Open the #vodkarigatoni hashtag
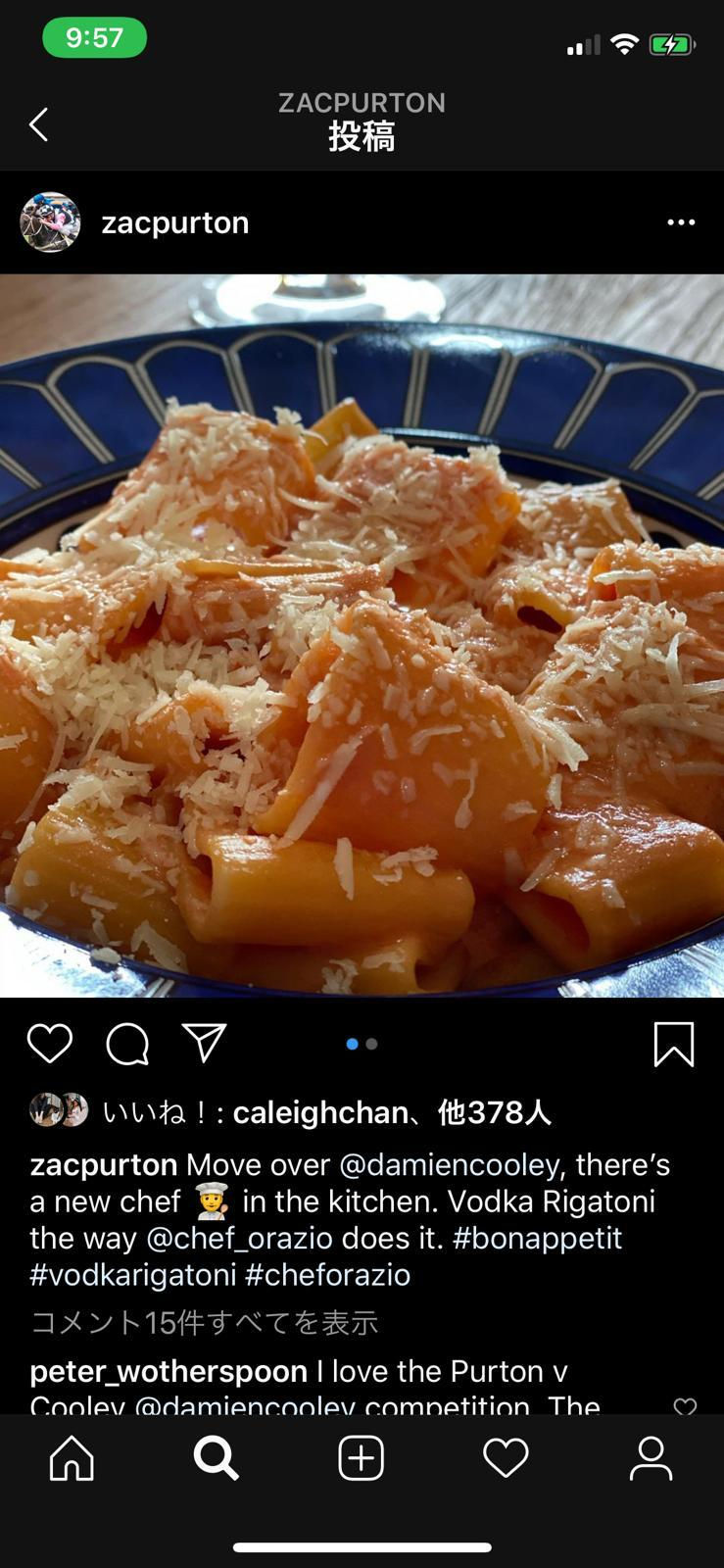 tap(133, 1275)
